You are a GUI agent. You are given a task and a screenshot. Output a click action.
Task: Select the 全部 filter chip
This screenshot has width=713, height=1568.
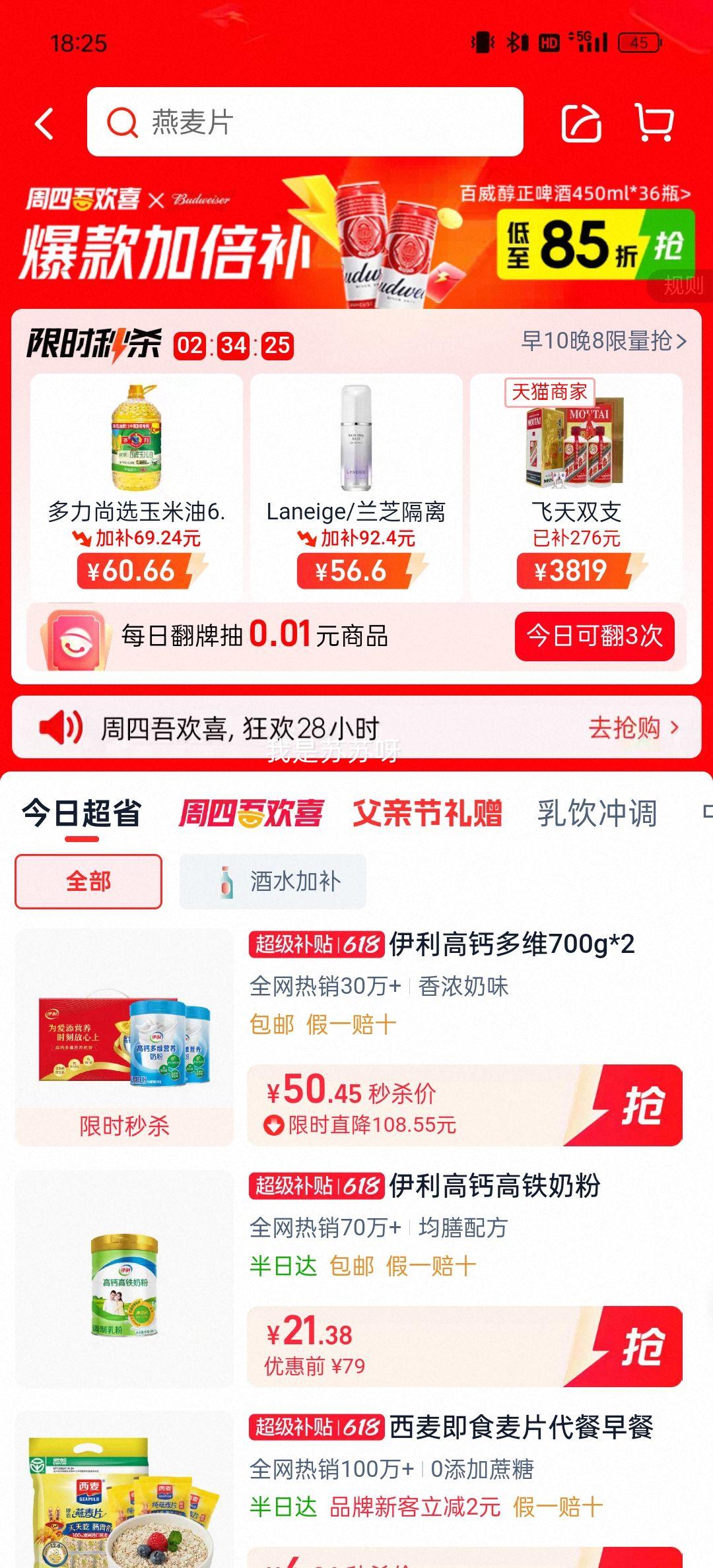pyautogui.click(x=88, y=881)
